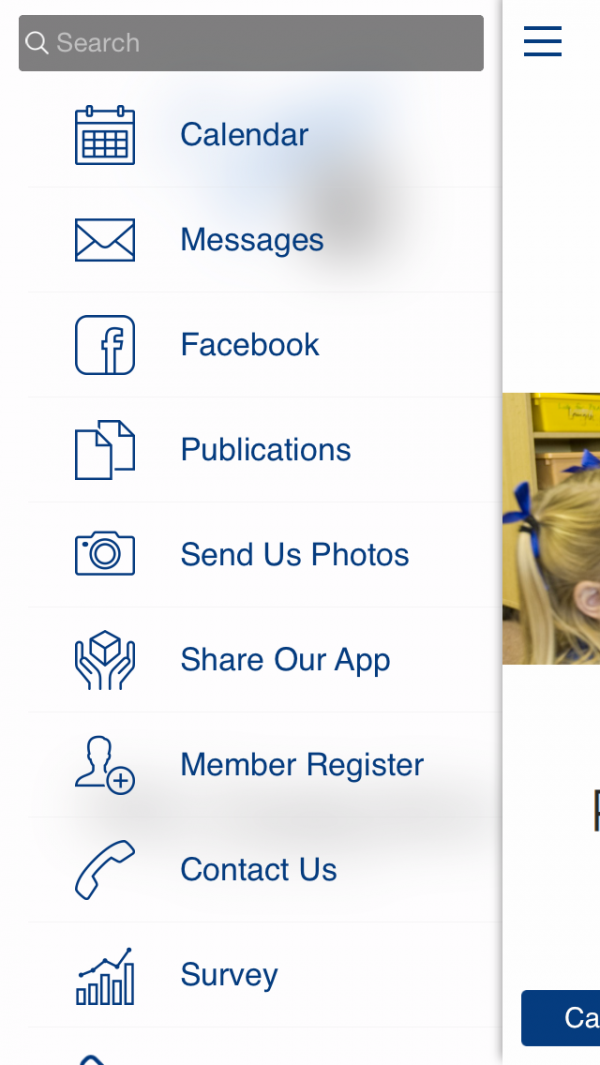Select Send Us Photos
600x1065 pixels.
pos(264,555)
